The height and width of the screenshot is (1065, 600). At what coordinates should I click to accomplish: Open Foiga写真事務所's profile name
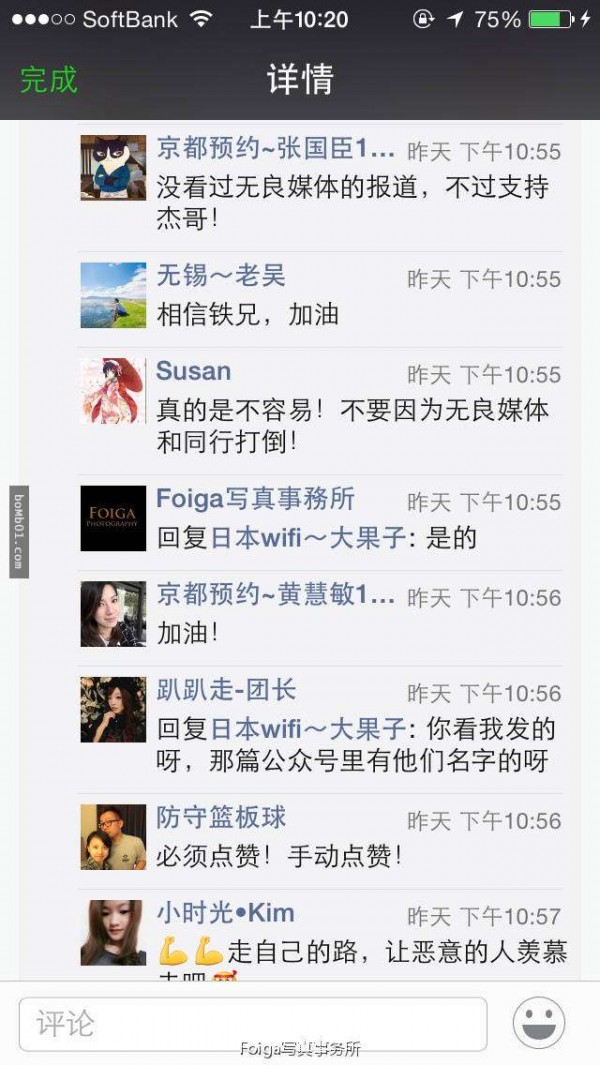pyautogui.click(x=255, y=499)
